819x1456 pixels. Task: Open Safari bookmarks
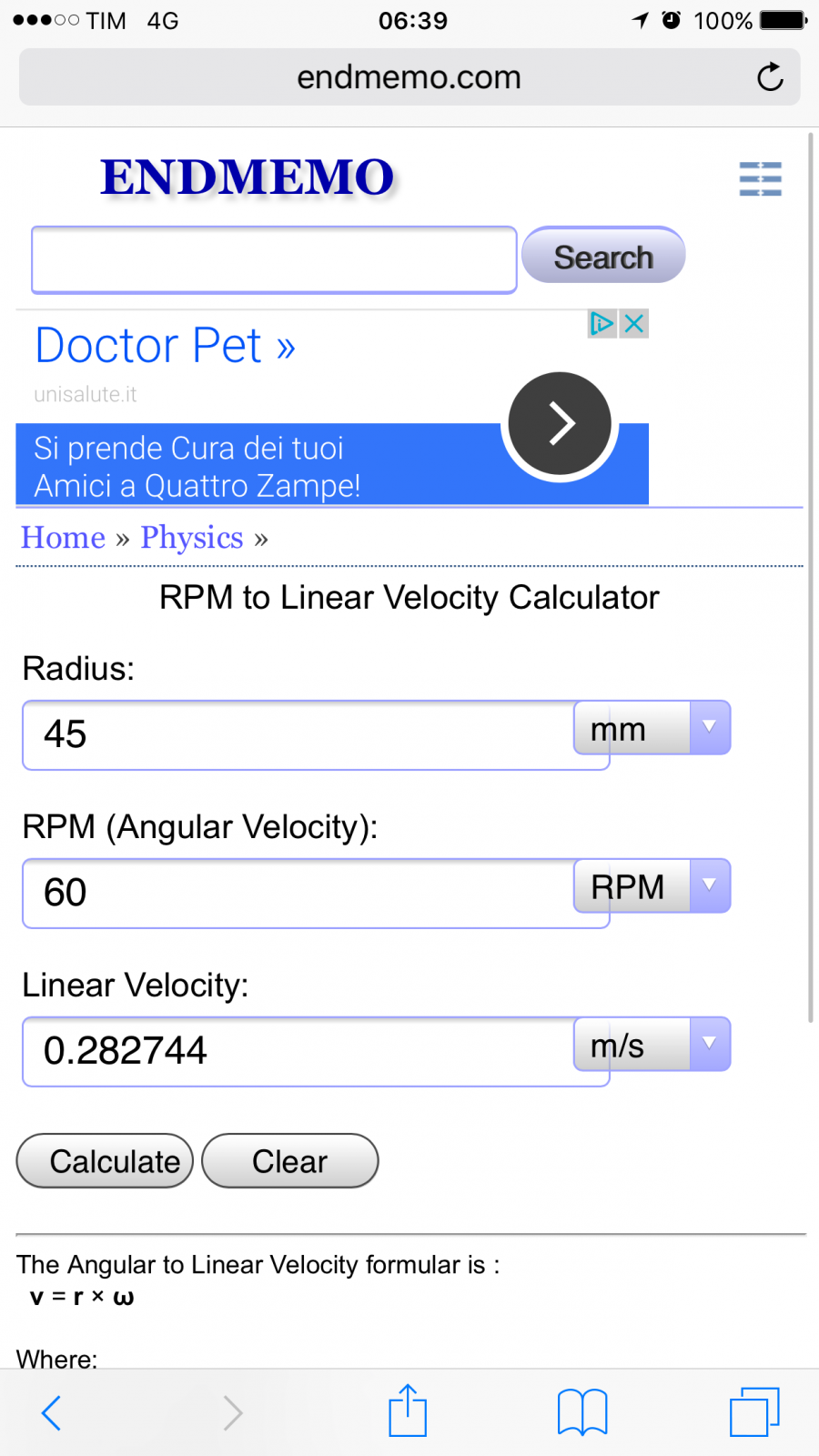tap(582, 1412)
